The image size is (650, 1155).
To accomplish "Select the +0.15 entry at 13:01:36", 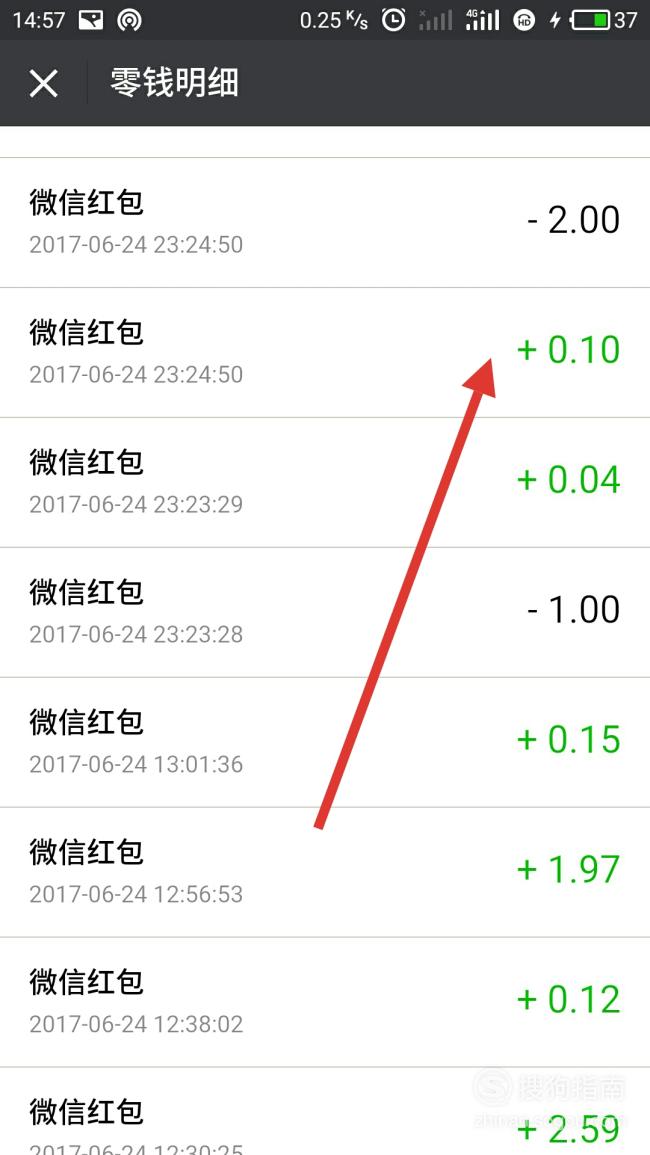I will (x=325, y=742).
